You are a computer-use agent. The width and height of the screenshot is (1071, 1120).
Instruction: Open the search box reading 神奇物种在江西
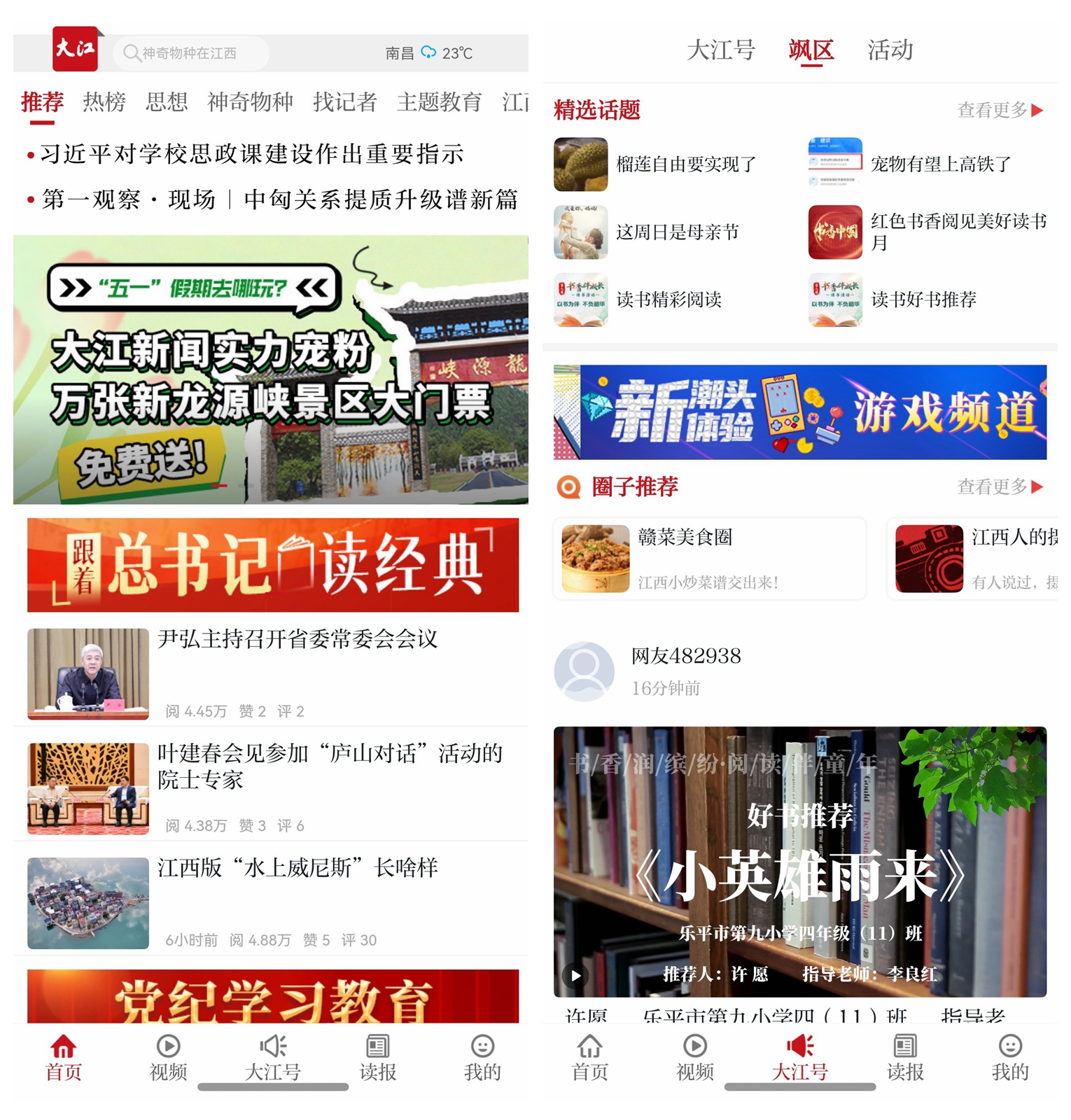click(190, 53)
